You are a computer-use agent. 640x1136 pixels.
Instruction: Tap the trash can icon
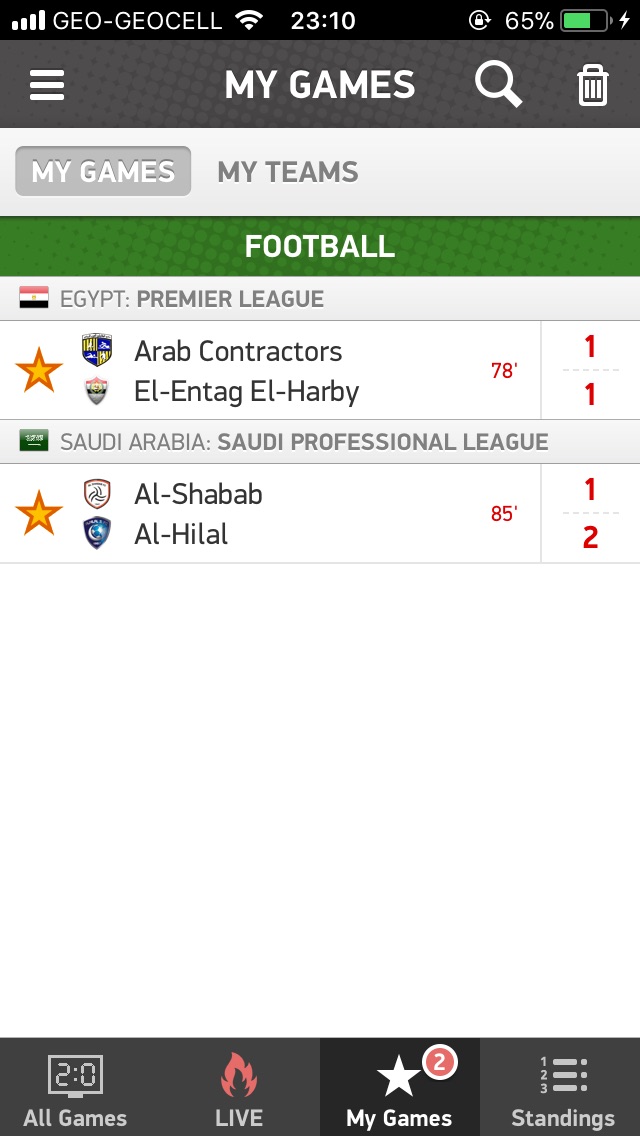point(593,85)
